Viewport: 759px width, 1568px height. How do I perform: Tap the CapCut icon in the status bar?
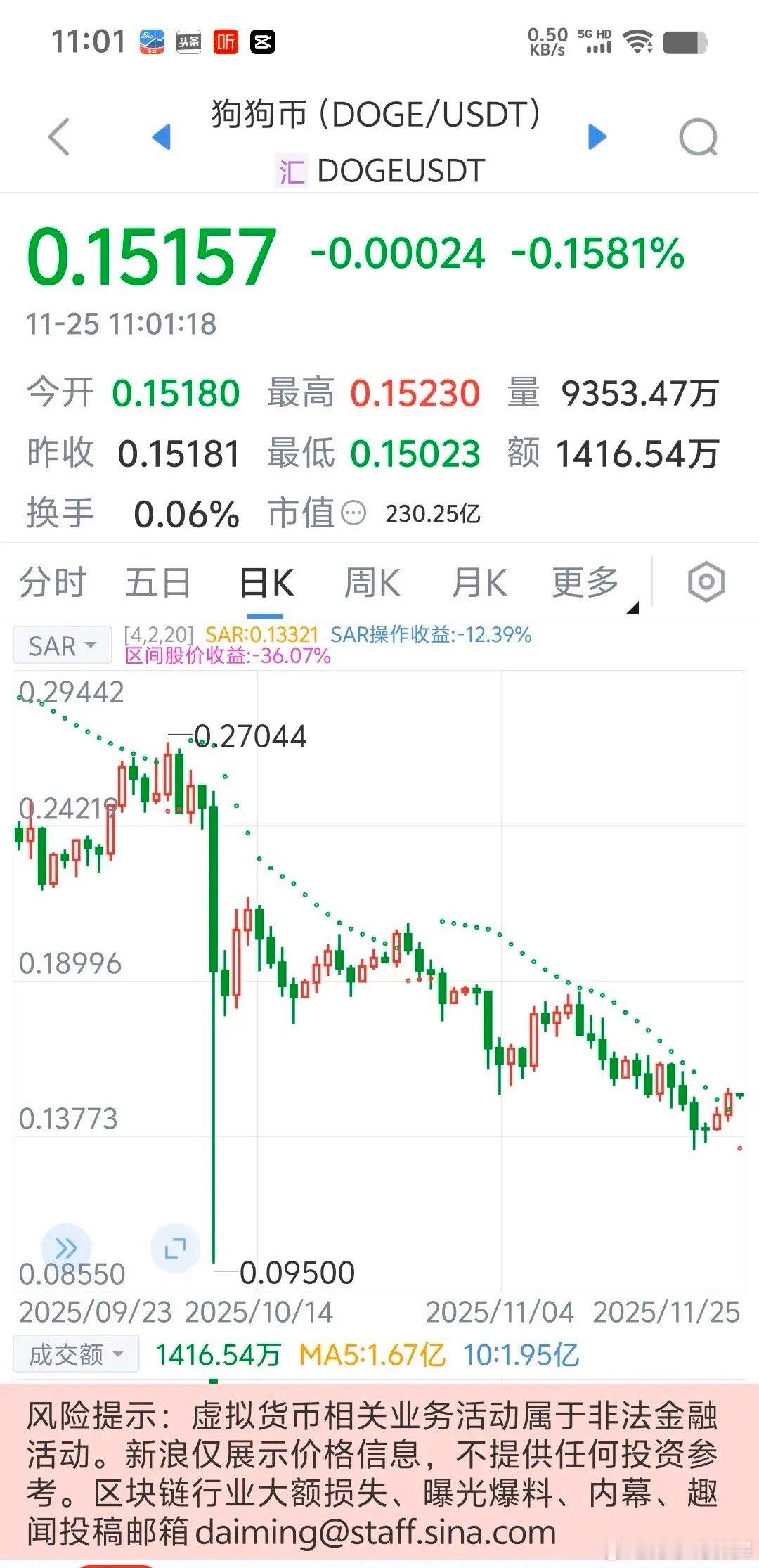264,42
